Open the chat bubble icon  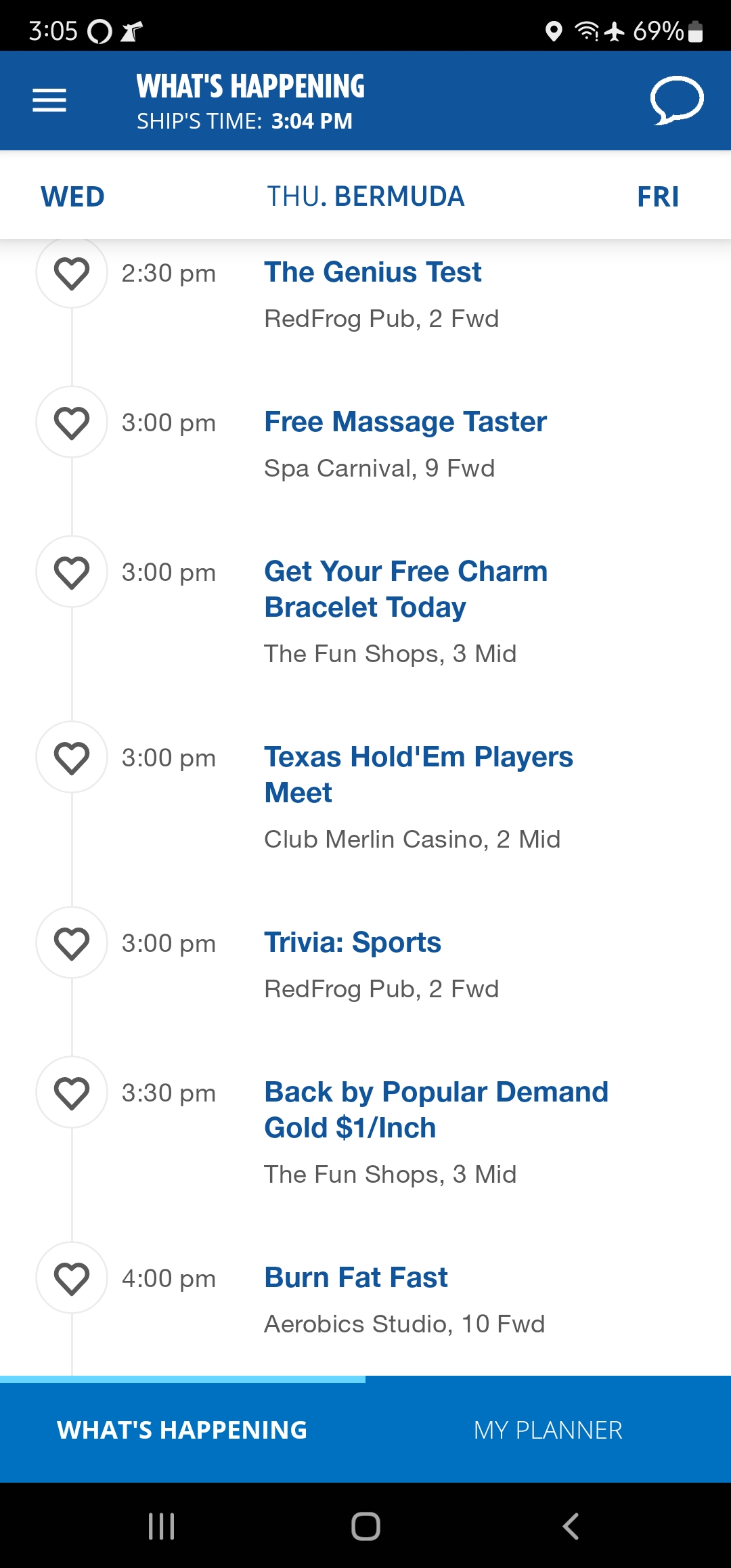pyautogui.click(x=677, y=100)
